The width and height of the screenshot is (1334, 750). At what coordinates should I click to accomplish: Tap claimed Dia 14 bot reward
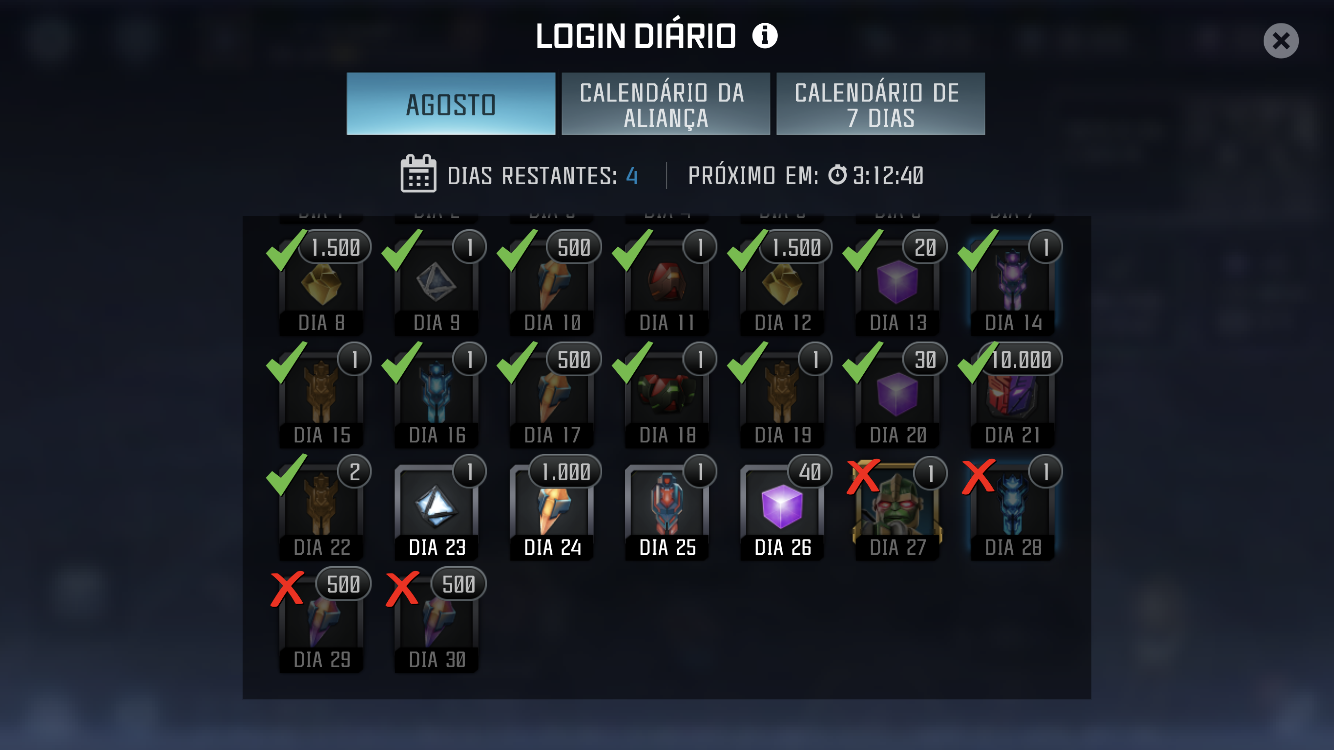(1013, 287)
